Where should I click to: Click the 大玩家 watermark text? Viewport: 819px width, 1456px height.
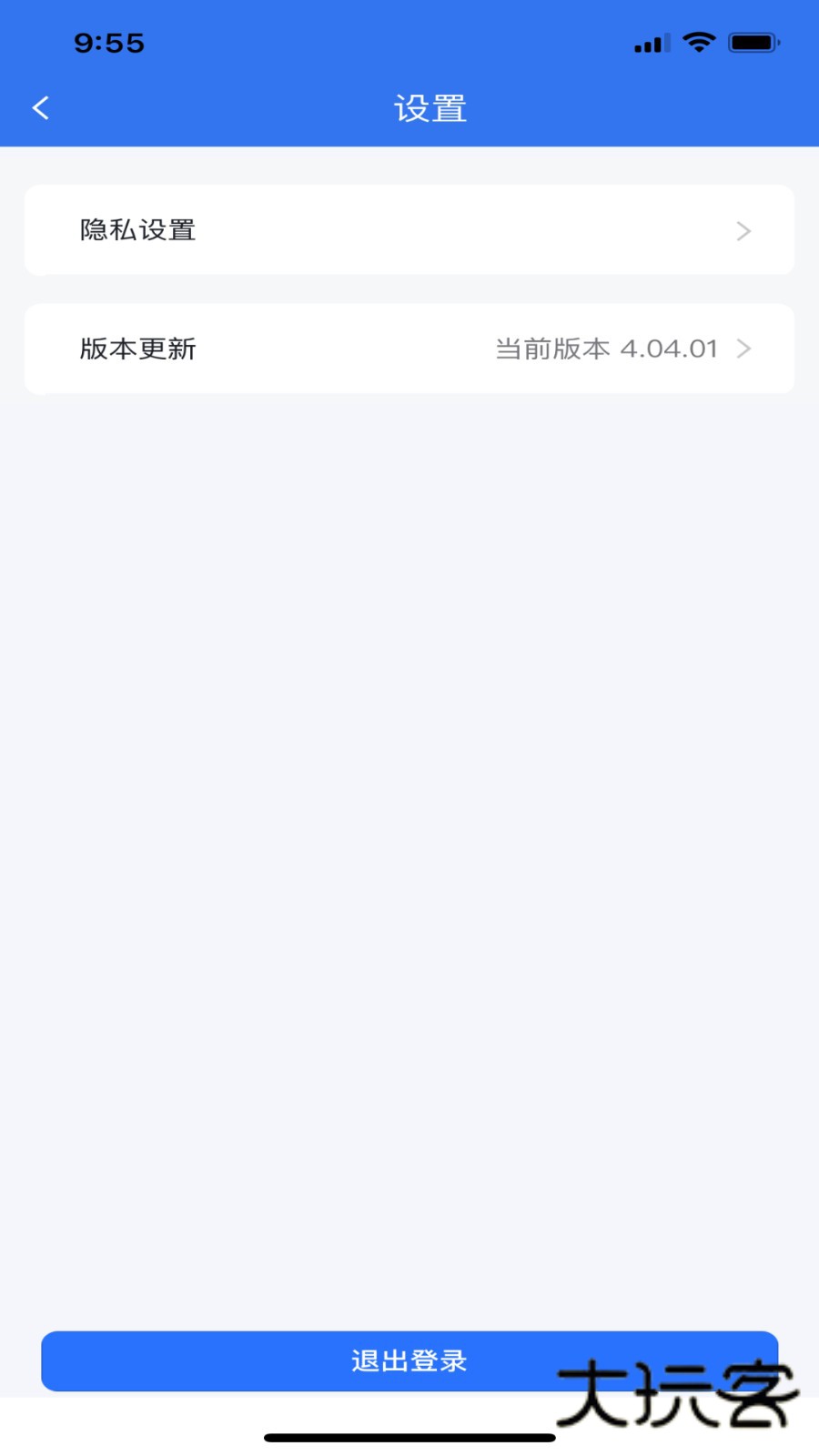click(678, 1395)
